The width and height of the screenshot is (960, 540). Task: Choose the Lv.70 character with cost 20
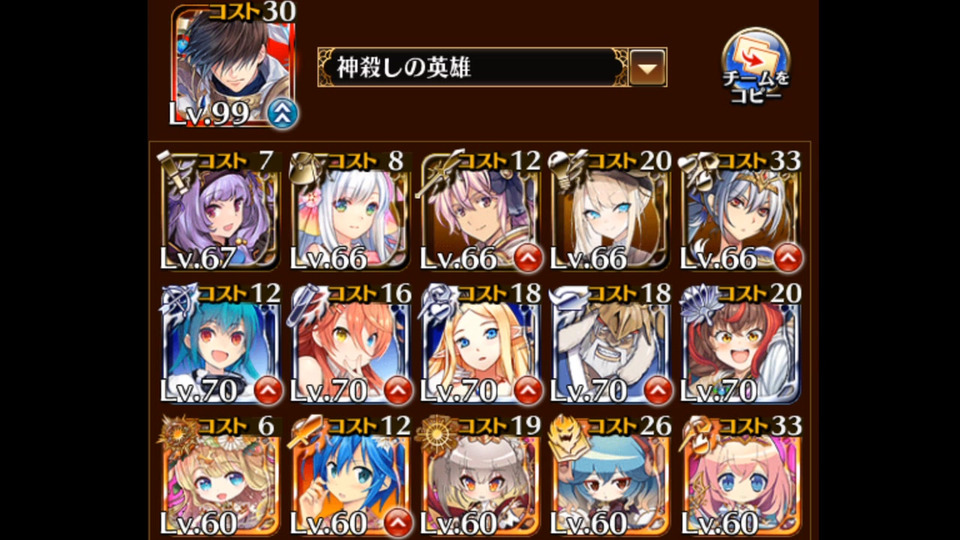coord(741,345)
